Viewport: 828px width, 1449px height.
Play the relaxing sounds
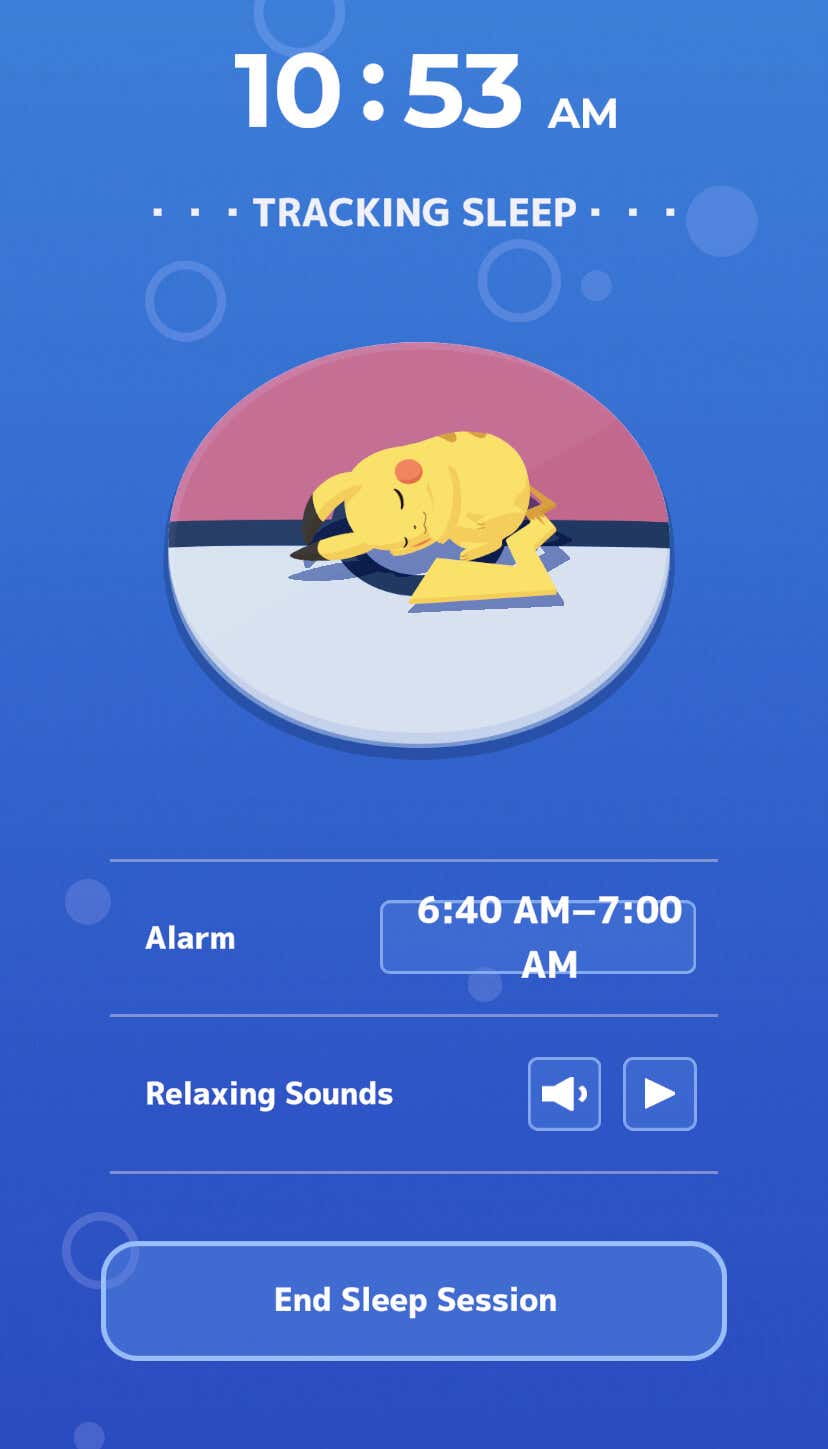pyautogui.click(x=659, y=1094)
